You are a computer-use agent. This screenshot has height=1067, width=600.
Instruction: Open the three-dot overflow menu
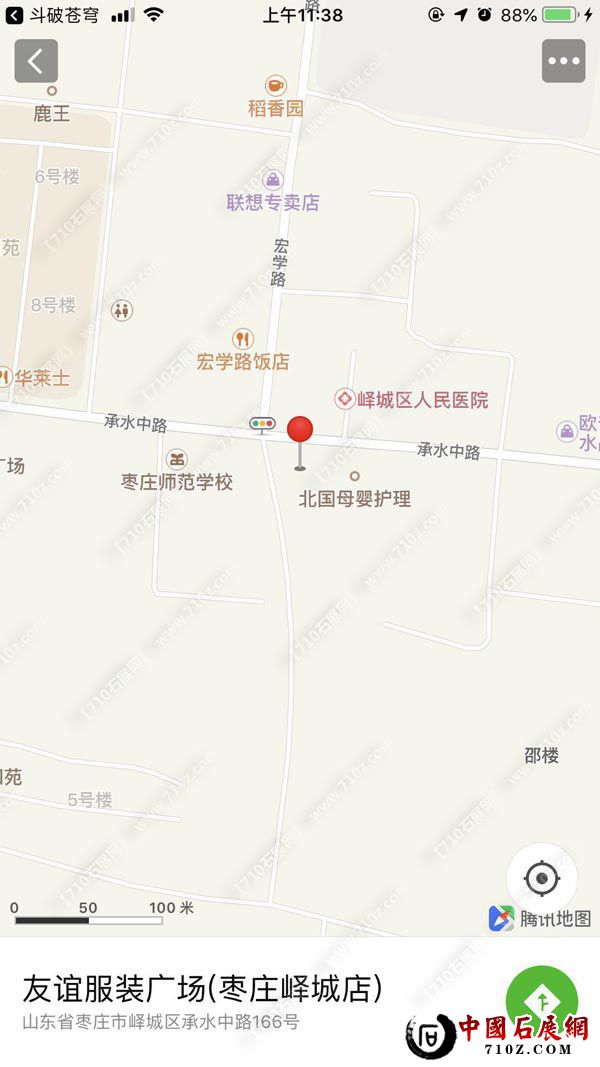563,61
